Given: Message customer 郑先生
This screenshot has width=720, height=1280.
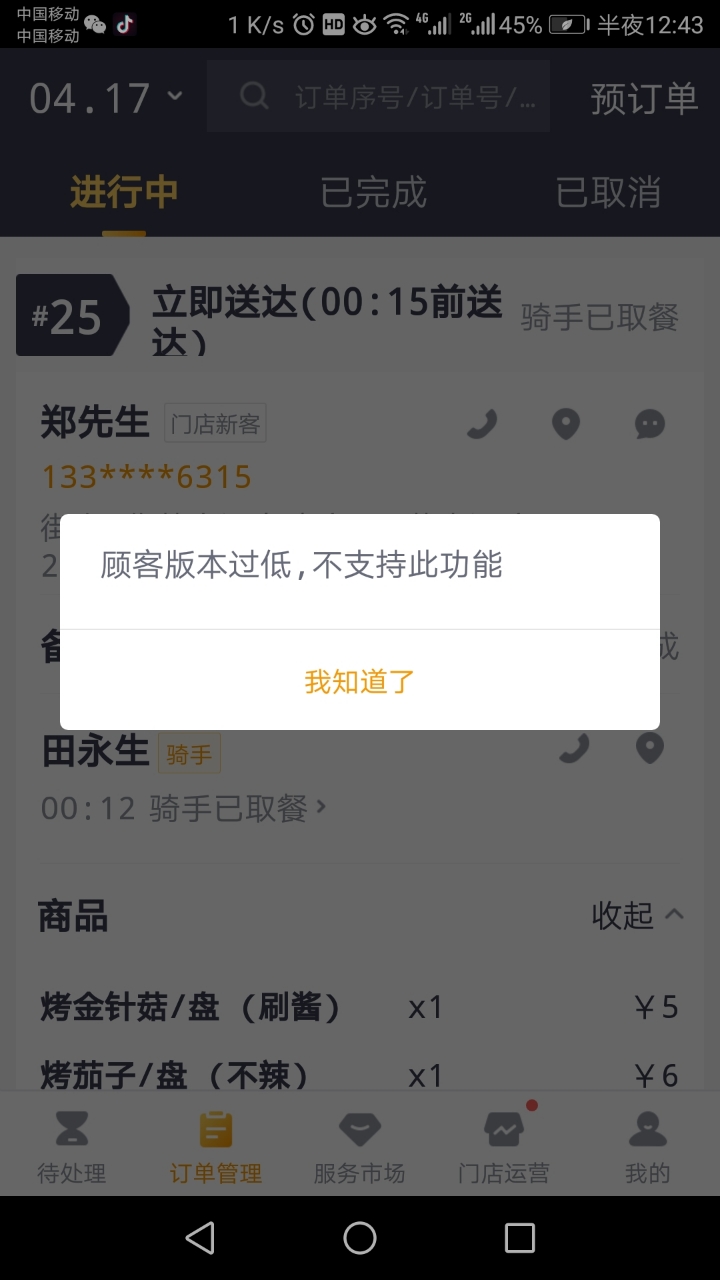Looking at the screenshot, I should click(650, 424).
